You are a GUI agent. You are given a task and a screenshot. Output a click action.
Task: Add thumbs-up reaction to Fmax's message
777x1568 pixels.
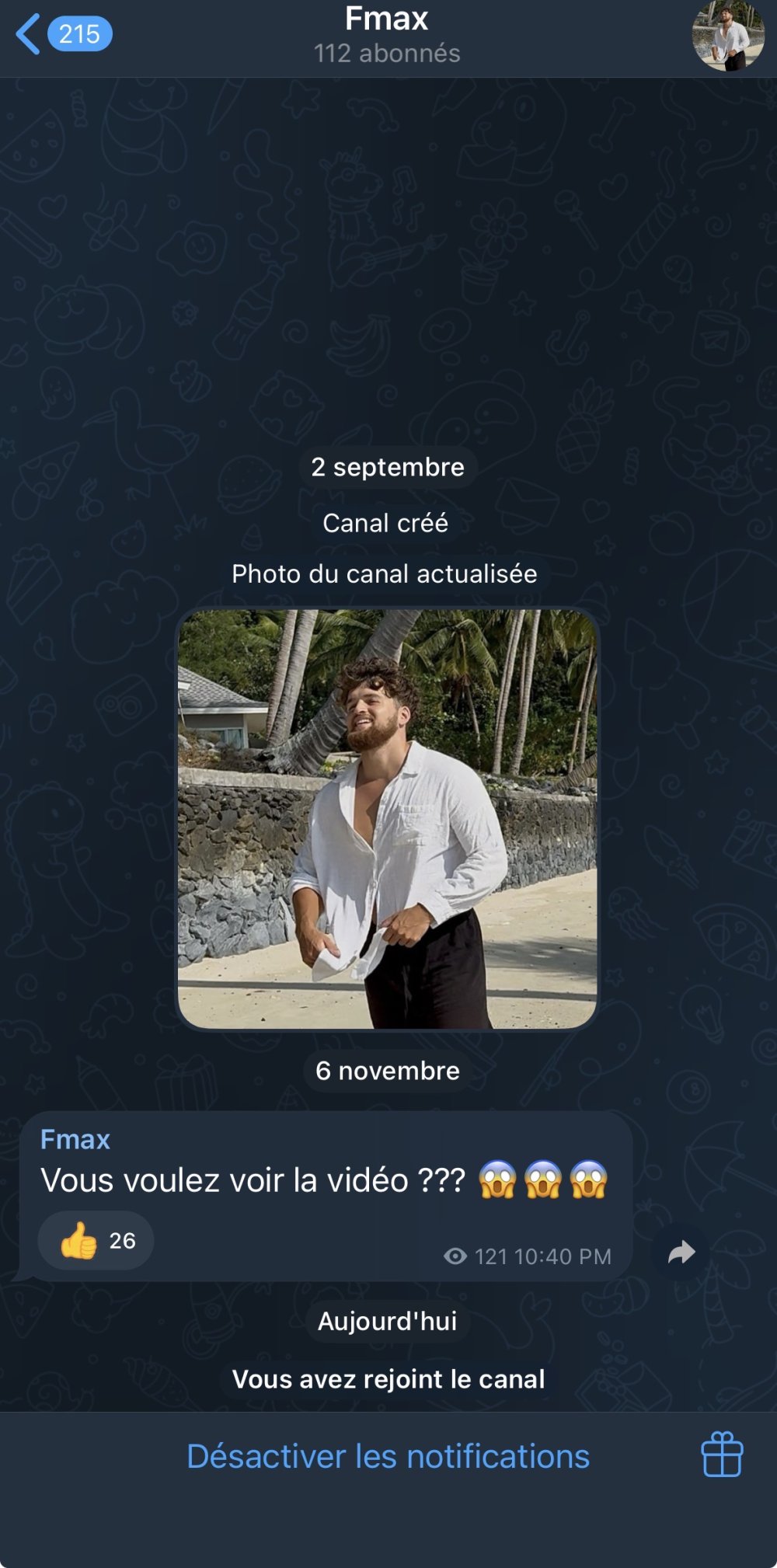95,1241
